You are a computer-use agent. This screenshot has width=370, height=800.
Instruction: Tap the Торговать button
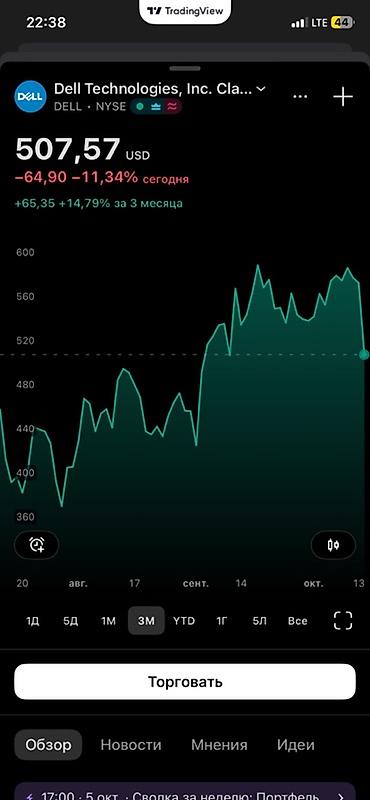pyautogui.click(x=185, y=682)
